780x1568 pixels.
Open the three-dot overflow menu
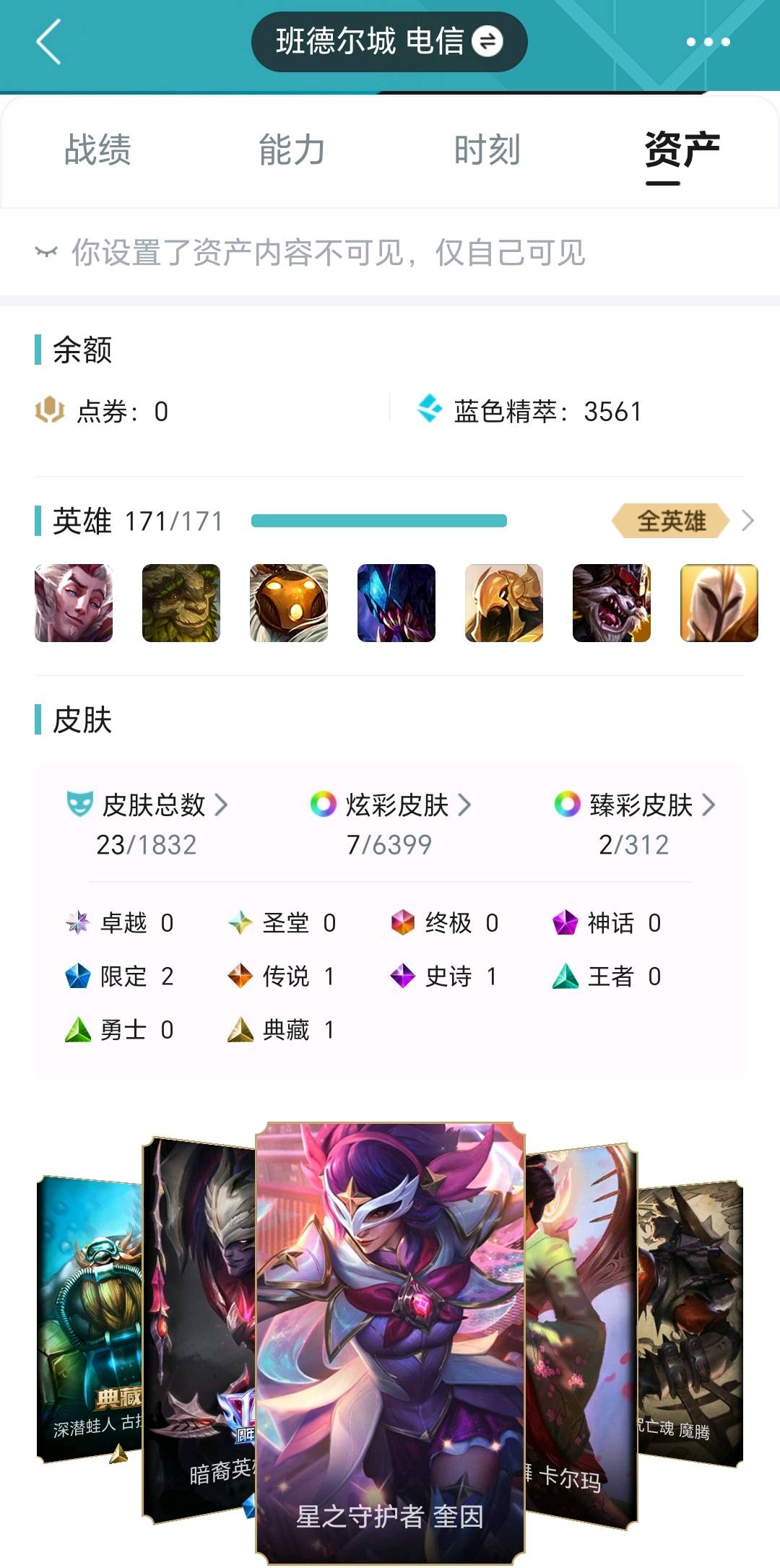(708, 42)
